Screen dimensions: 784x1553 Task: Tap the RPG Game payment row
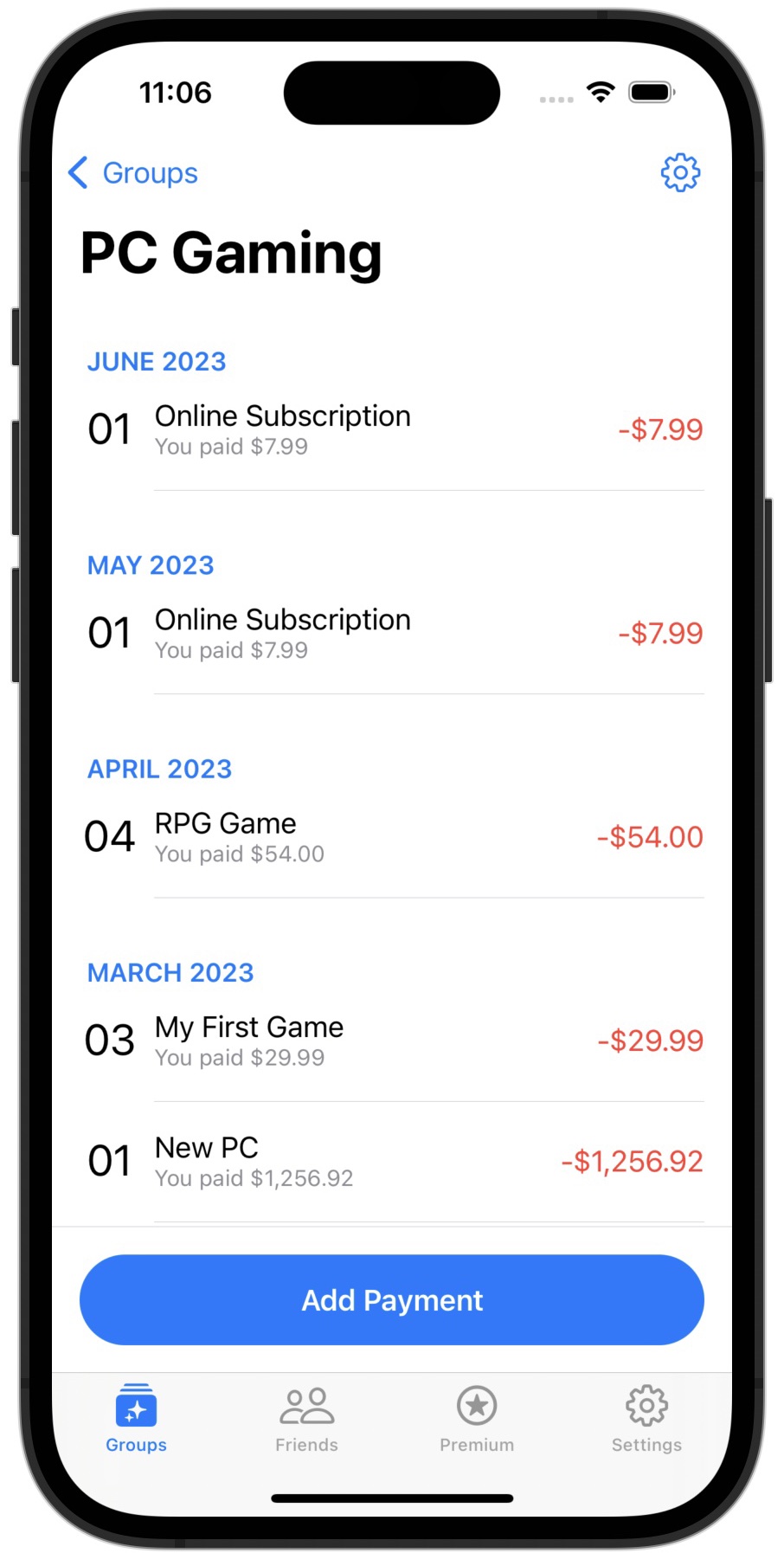(x=391, y=836)
